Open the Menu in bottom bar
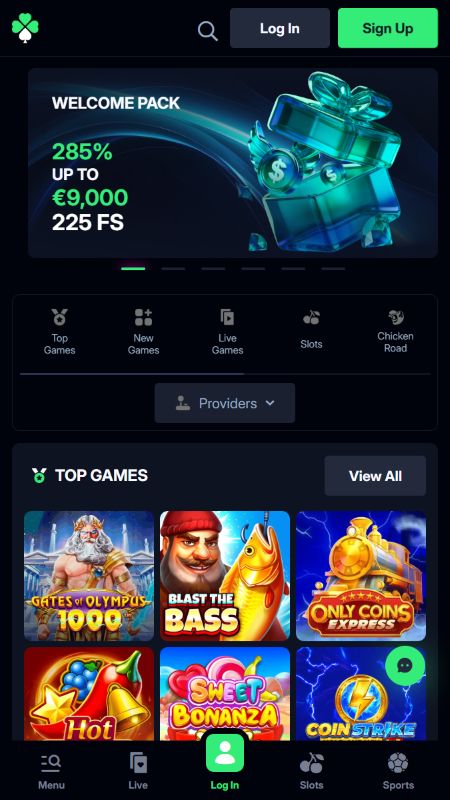 coord(51,771)
